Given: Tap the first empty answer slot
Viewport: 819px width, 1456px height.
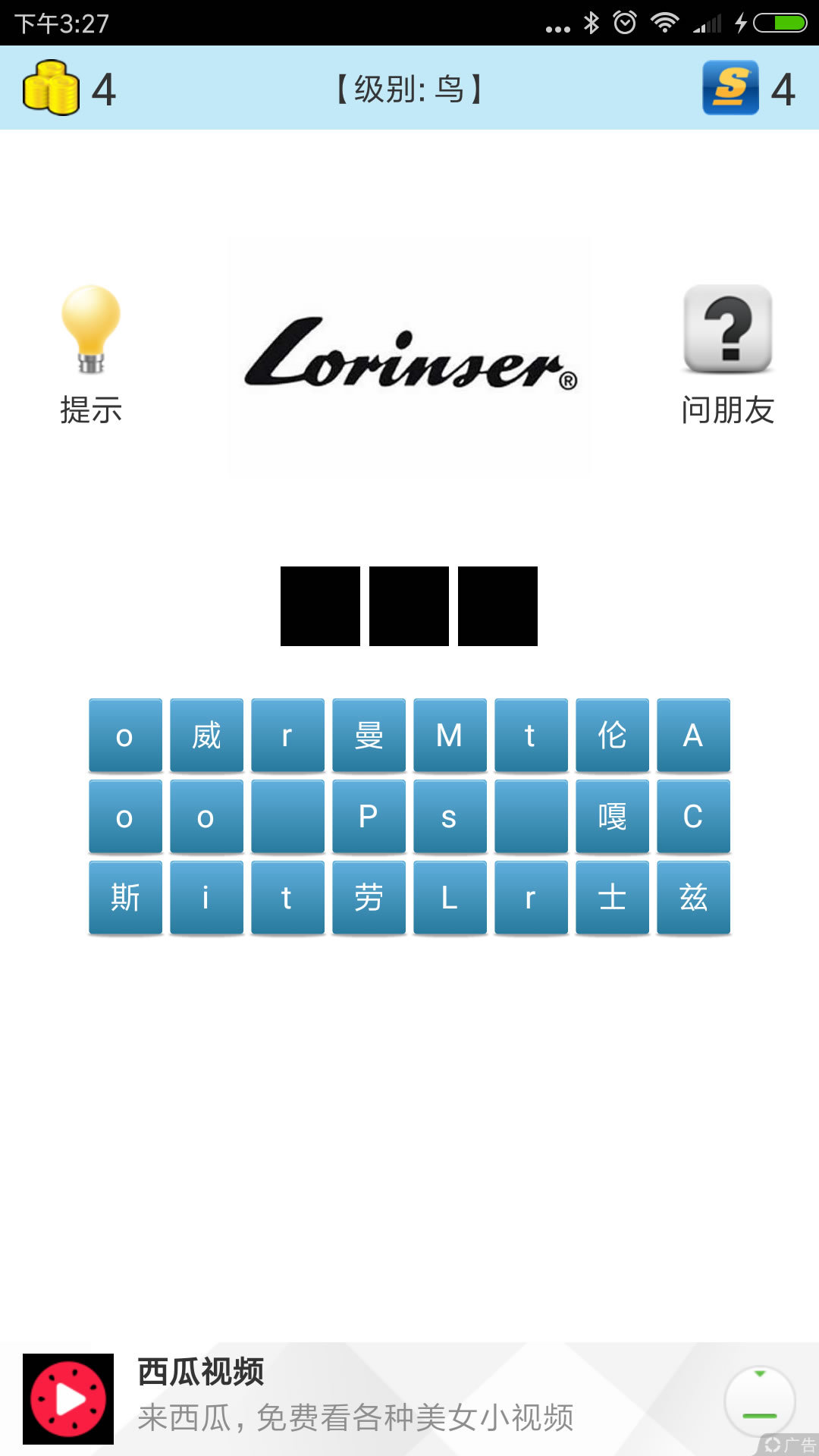Looking at the screenshot, I should (x=320, y=606).
